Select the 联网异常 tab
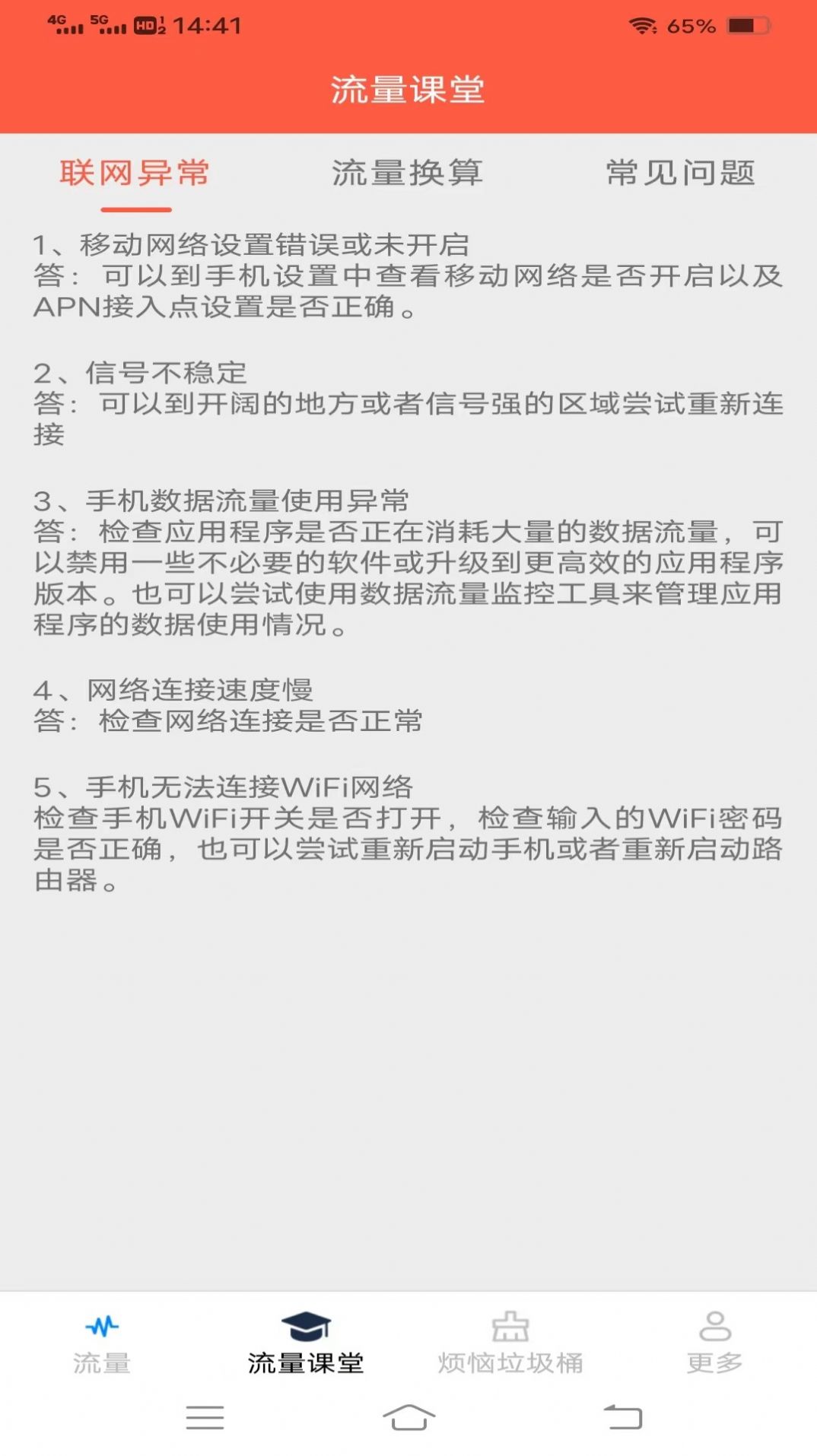Viewport: 817px width, 1456px height. pos(135,173)
